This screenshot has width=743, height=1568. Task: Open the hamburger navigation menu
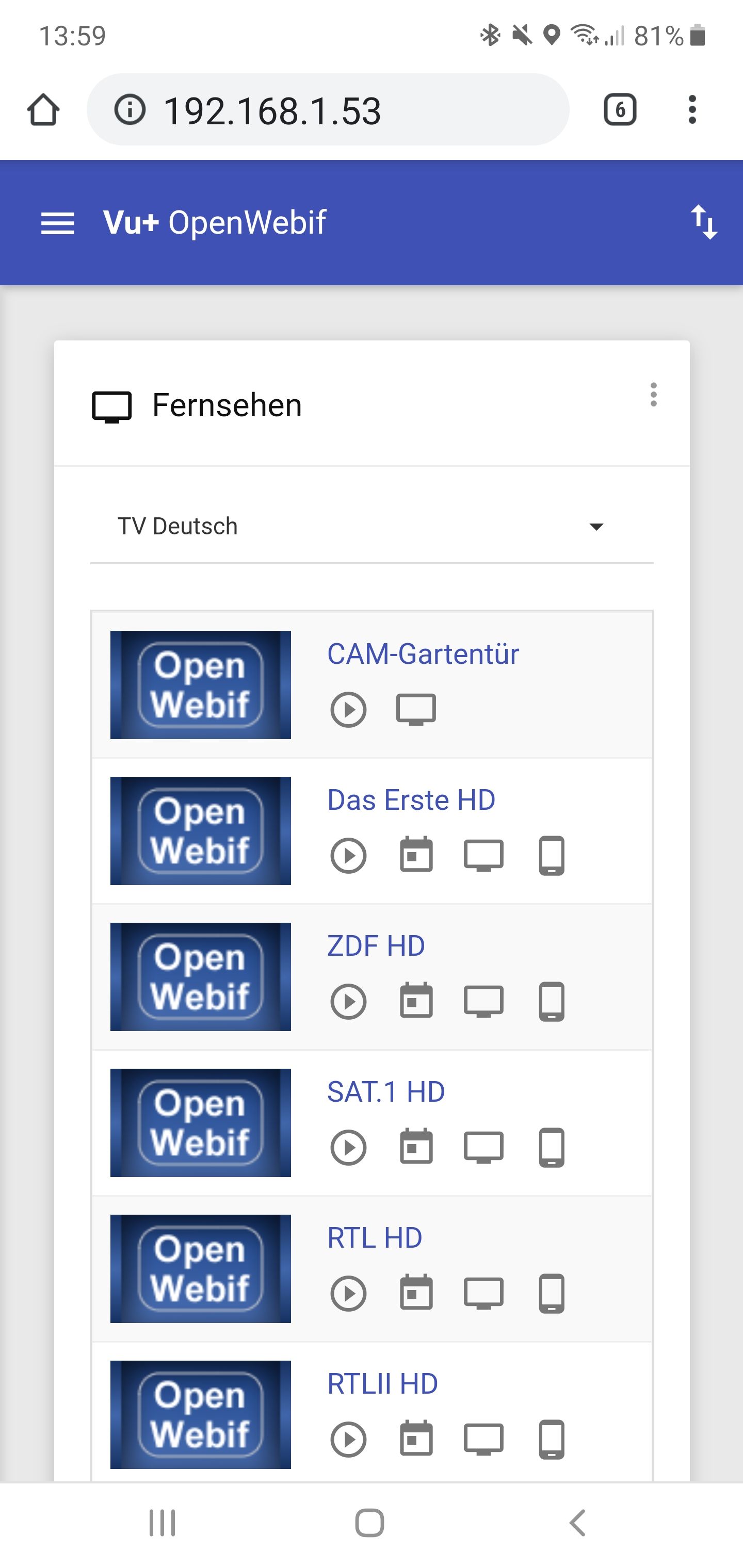pos(57,223)
